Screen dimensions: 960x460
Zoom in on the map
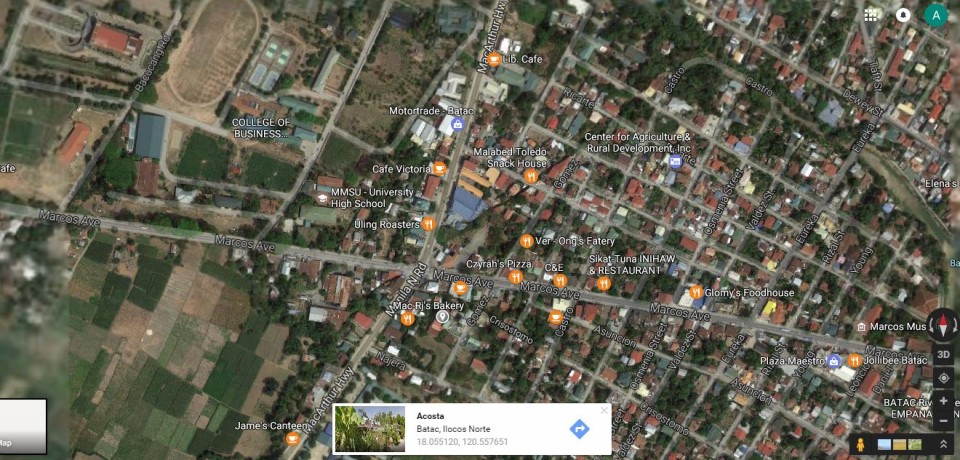click(943, 401)
